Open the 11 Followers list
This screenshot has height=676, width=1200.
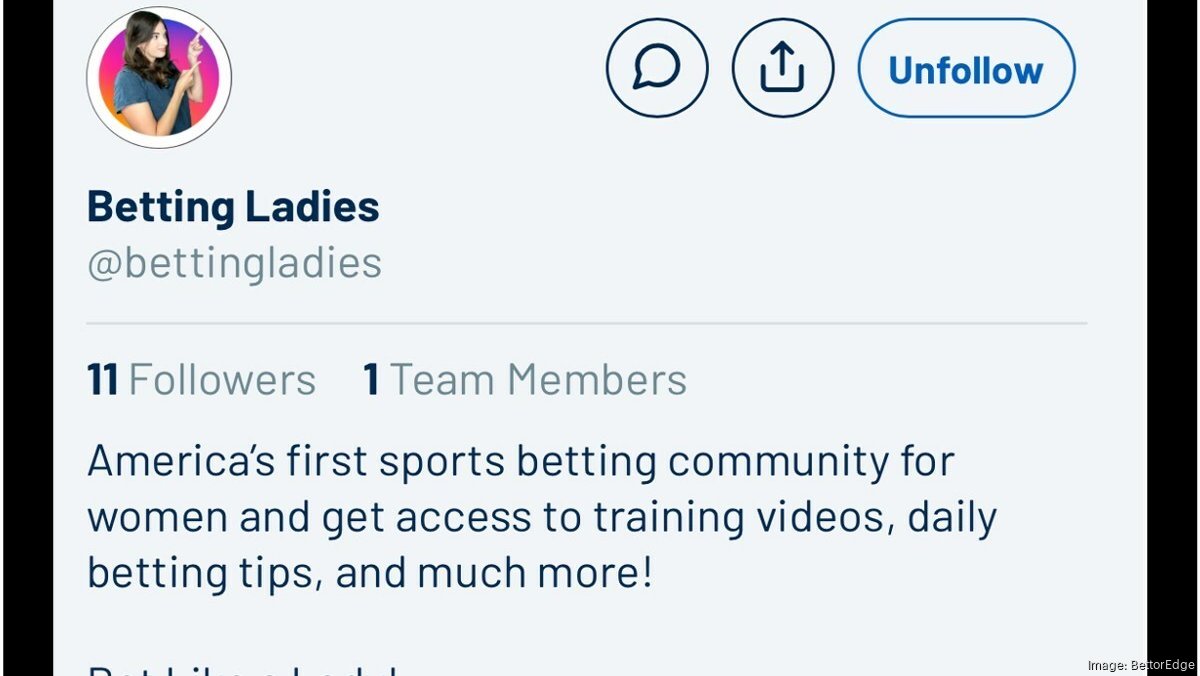click(201, 380)
